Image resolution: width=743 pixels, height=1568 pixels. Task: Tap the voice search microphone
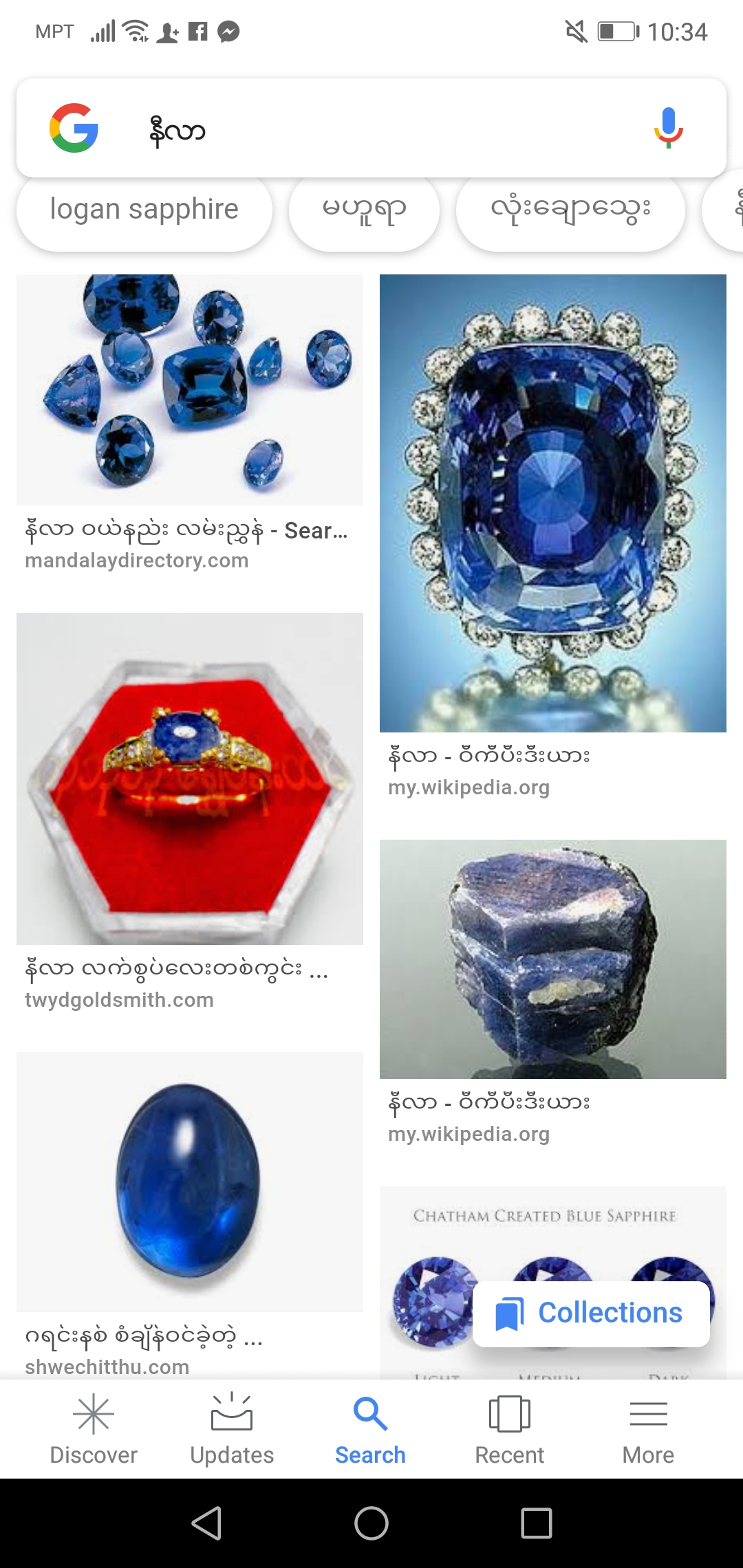coord(668,129)
